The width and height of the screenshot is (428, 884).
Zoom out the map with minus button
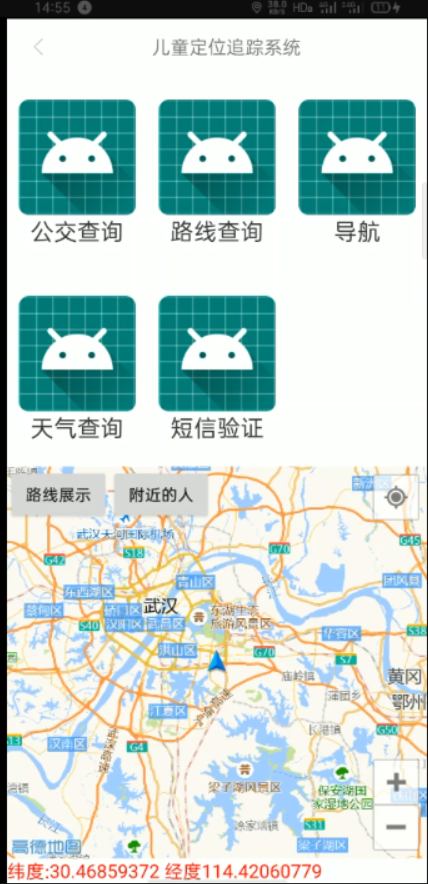[x=396, y=827]
